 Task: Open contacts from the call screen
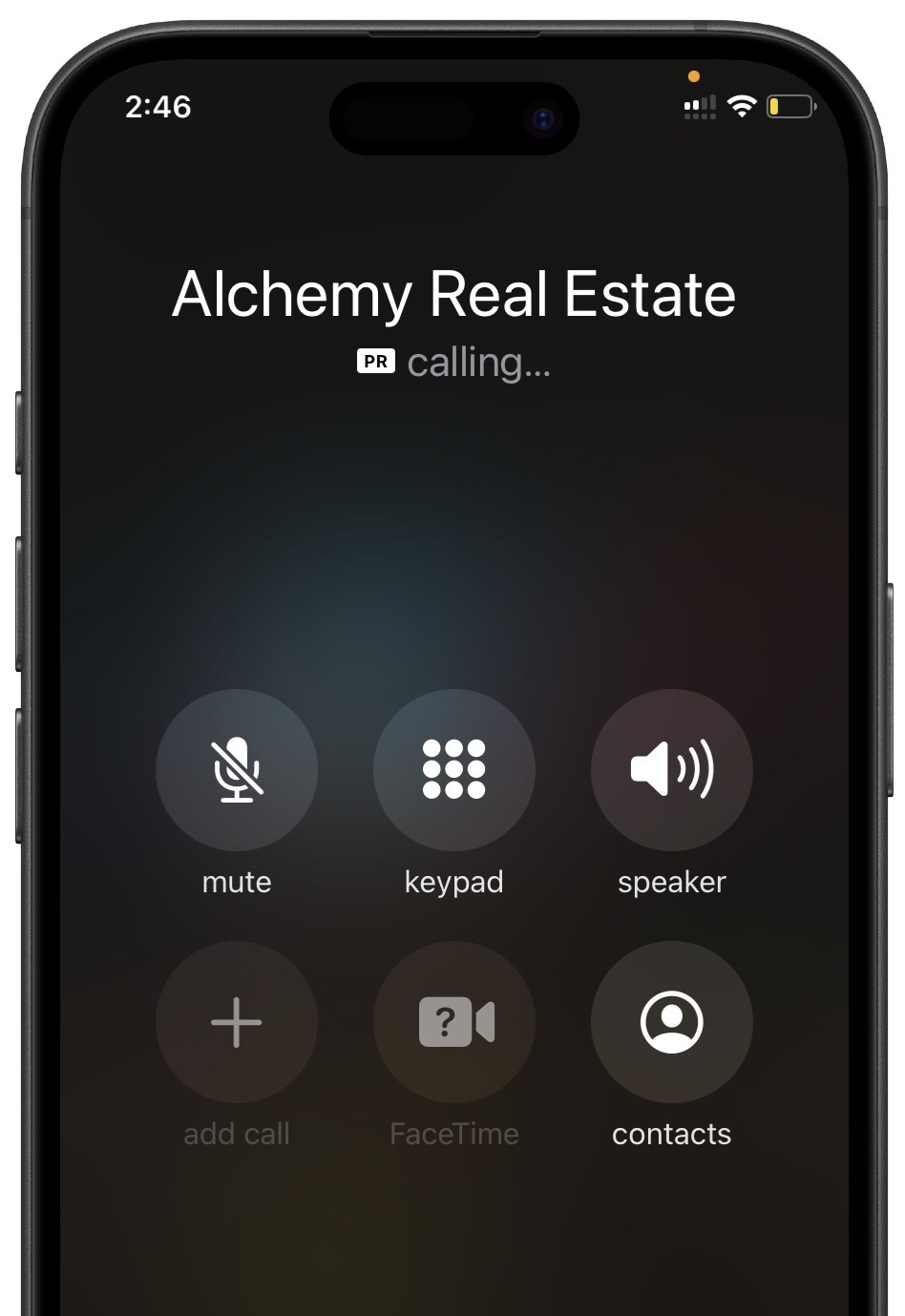(671, 1022)
